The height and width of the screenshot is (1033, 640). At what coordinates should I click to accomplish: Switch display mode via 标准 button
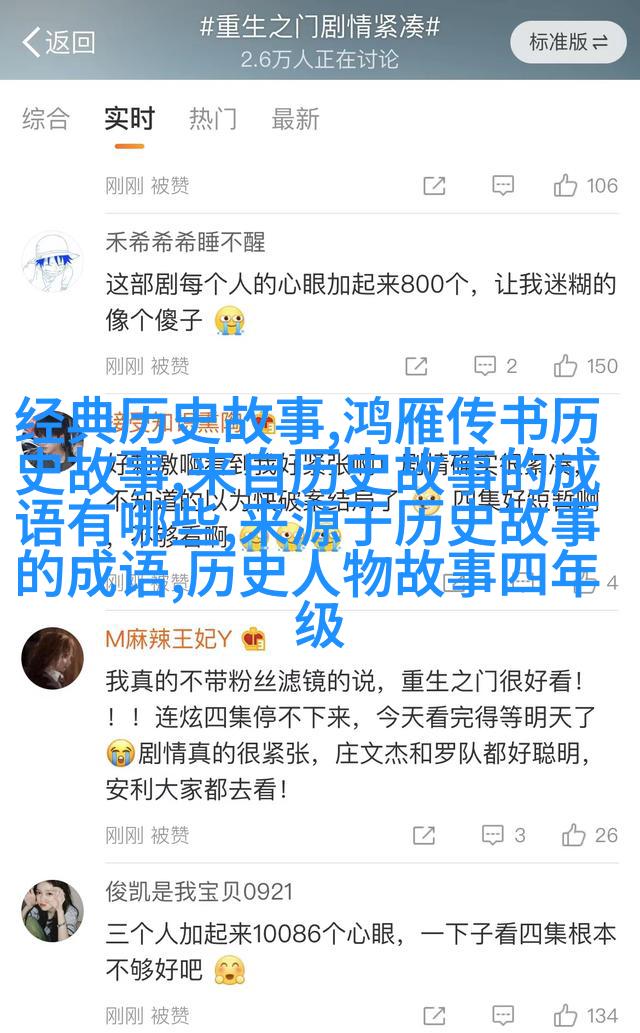(568, 42)
